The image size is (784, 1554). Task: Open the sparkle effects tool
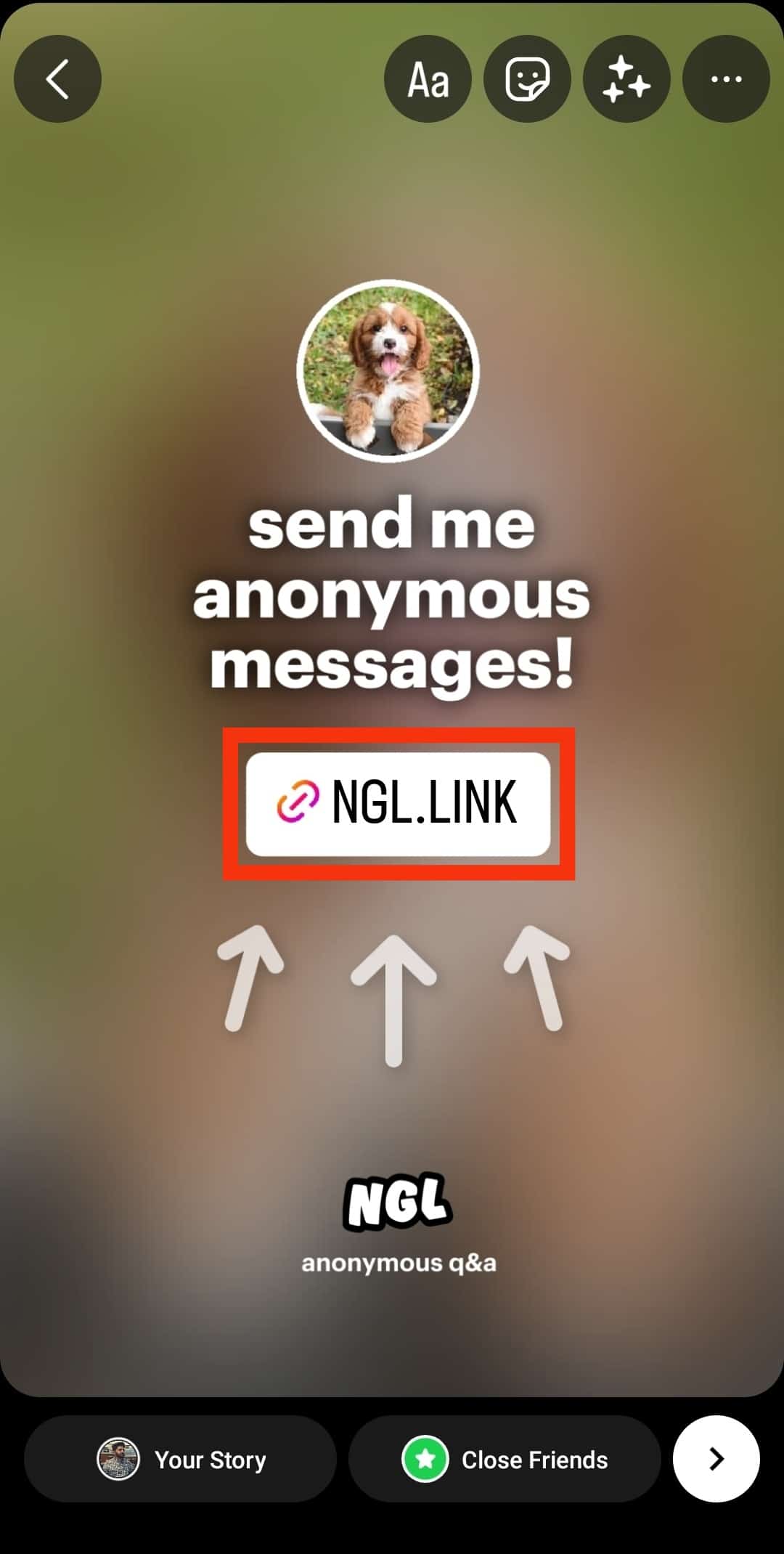[x=626, y=78]
